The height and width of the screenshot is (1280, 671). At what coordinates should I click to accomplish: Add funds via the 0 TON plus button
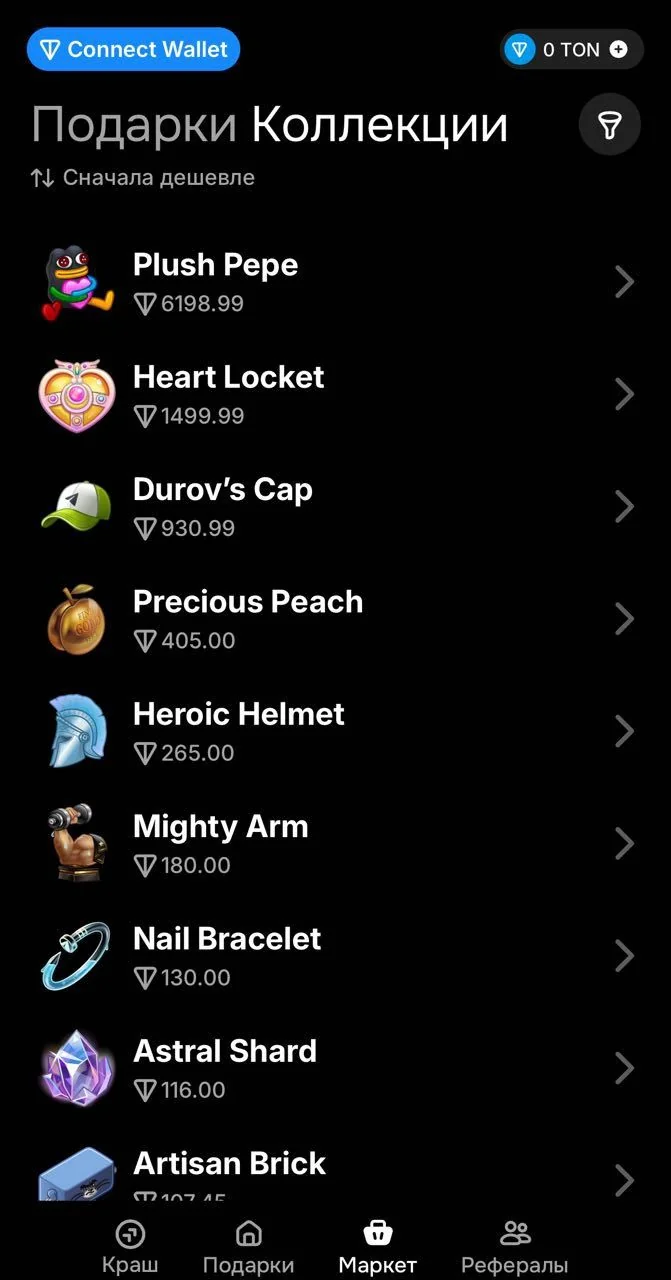(x=619, y=49)
